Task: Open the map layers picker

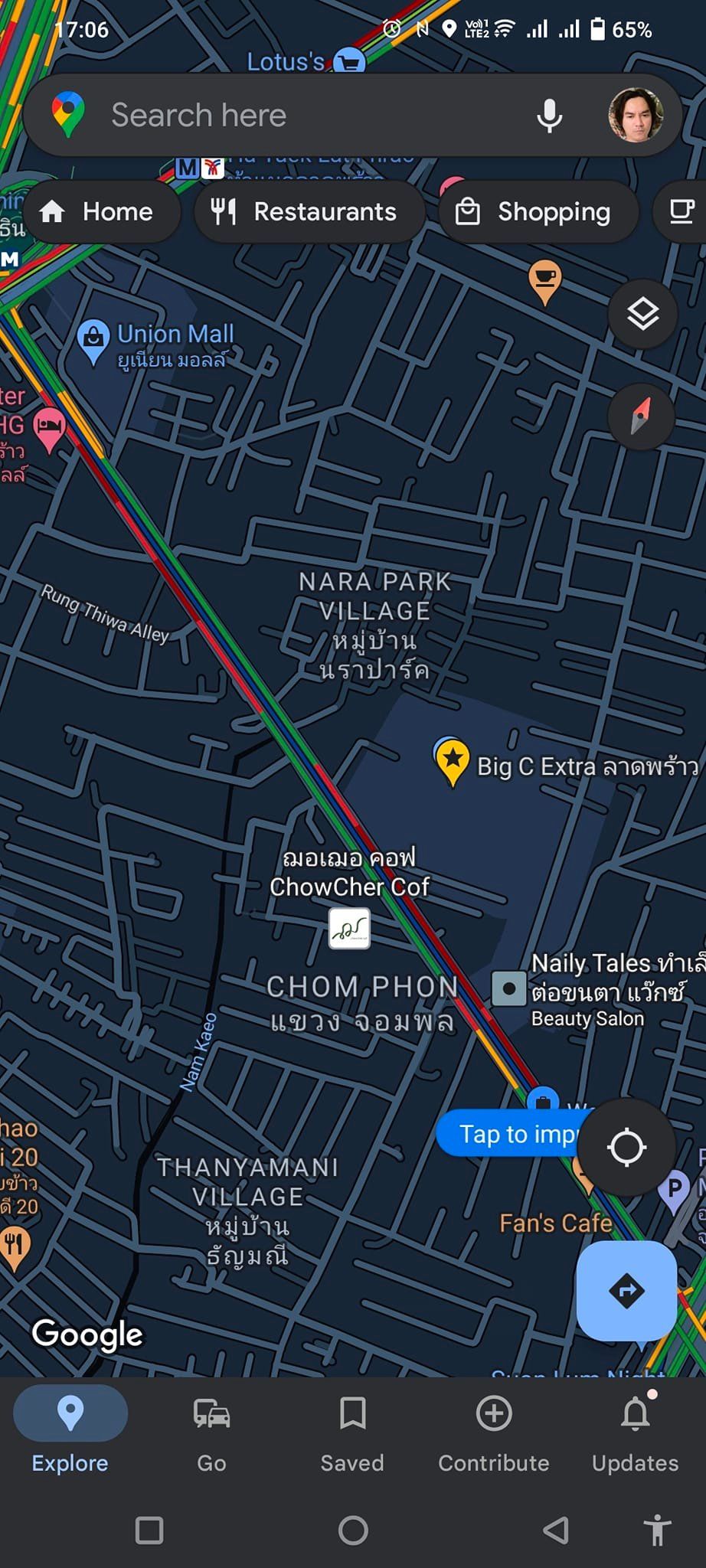Action: pyautogui.click(x=641, y=315)
